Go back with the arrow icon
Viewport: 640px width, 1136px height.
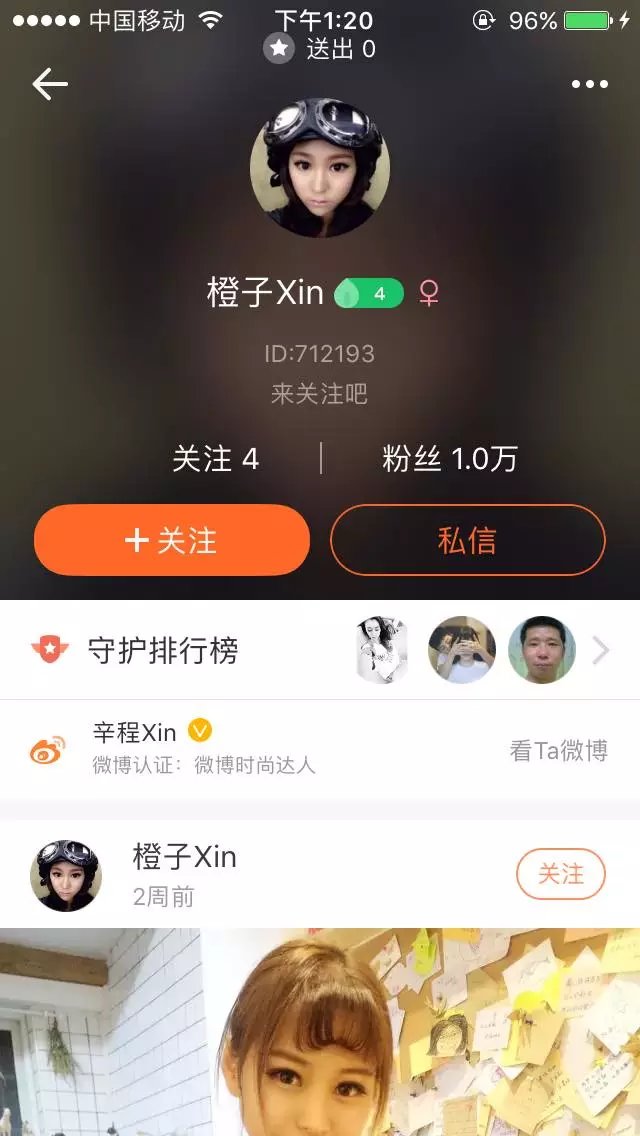pyautogui.click(x=50, y=84)
